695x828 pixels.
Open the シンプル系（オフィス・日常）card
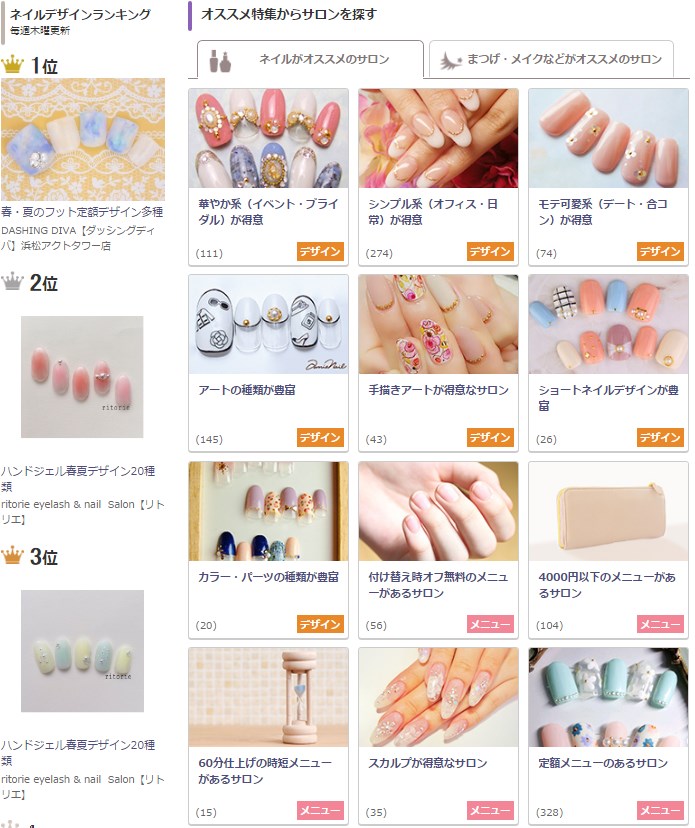point(438,175)
